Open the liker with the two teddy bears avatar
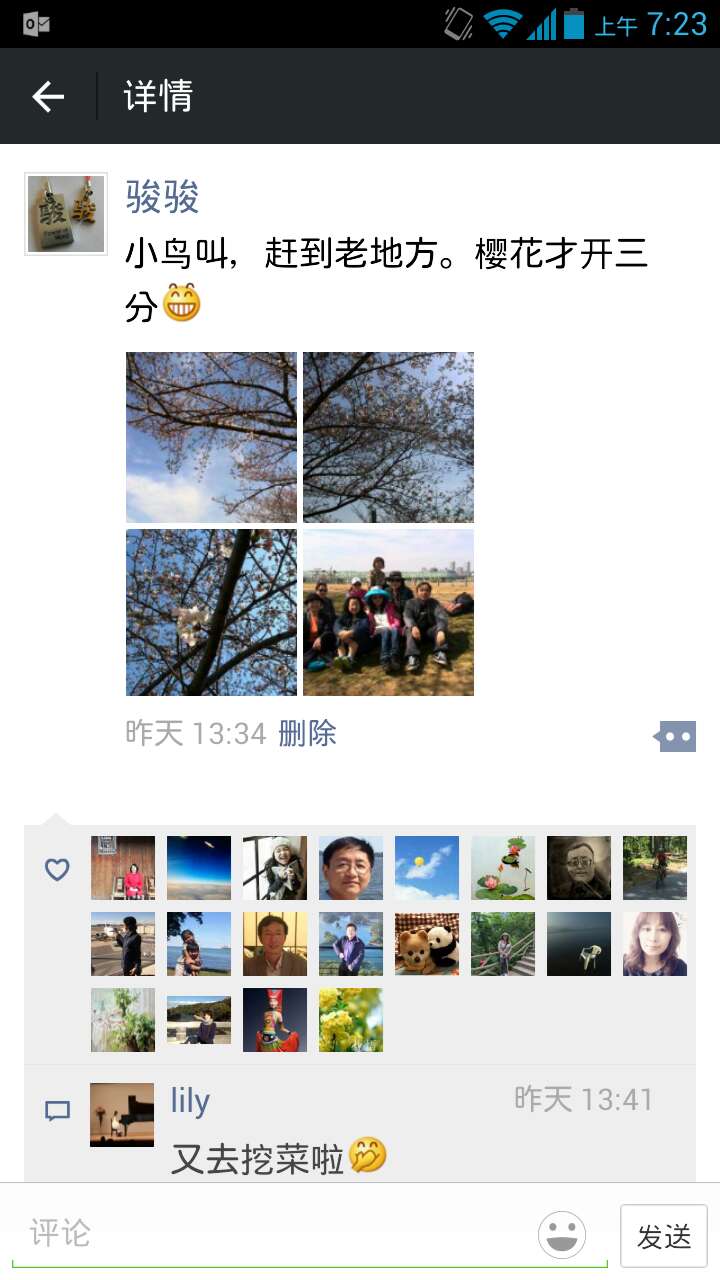The height and width of the screenshot is (1280, 720). pyautogui.click(x=427, y=944)
